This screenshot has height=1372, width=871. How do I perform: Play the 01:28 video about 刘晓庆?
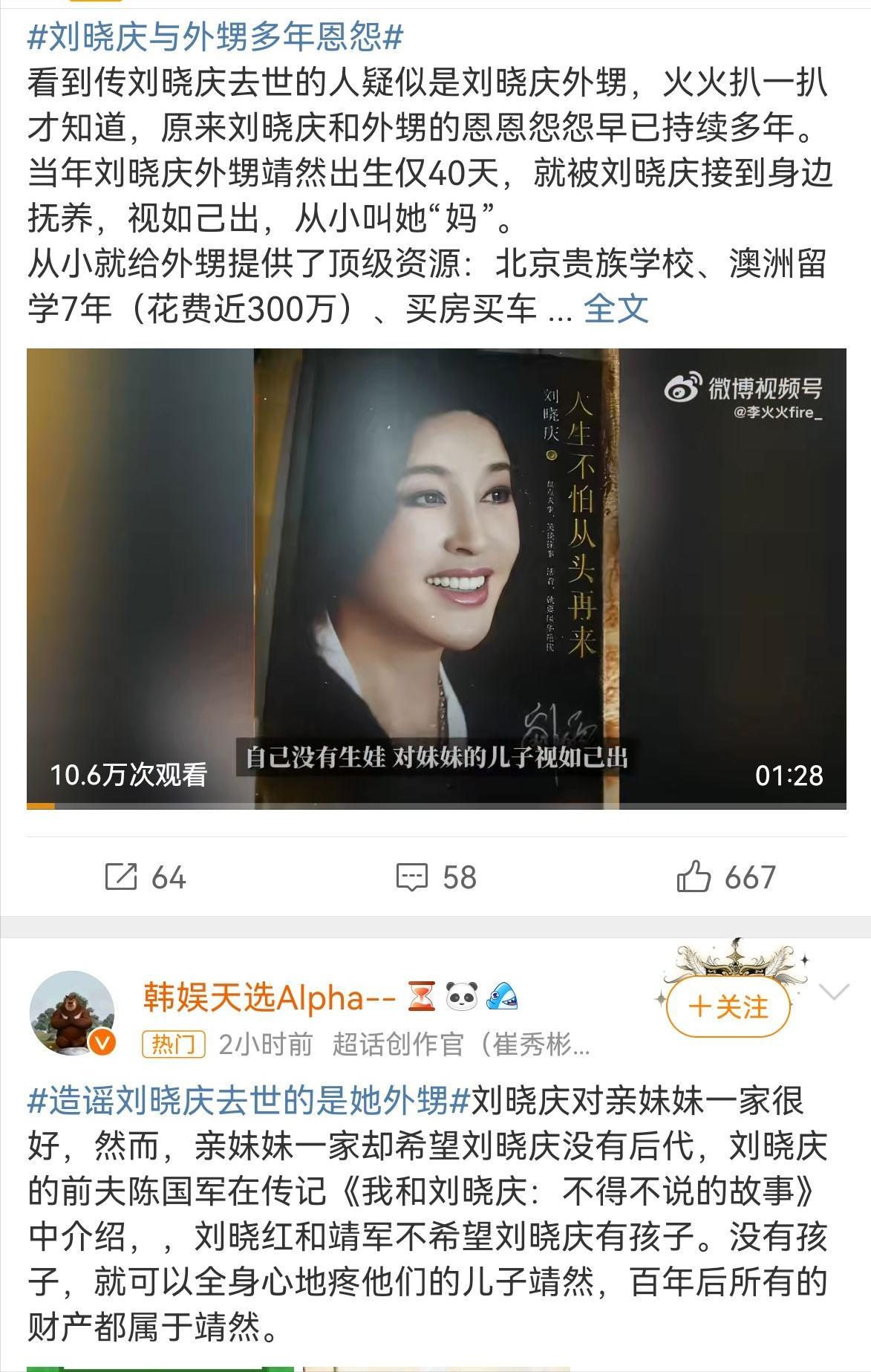coord(436,578)
